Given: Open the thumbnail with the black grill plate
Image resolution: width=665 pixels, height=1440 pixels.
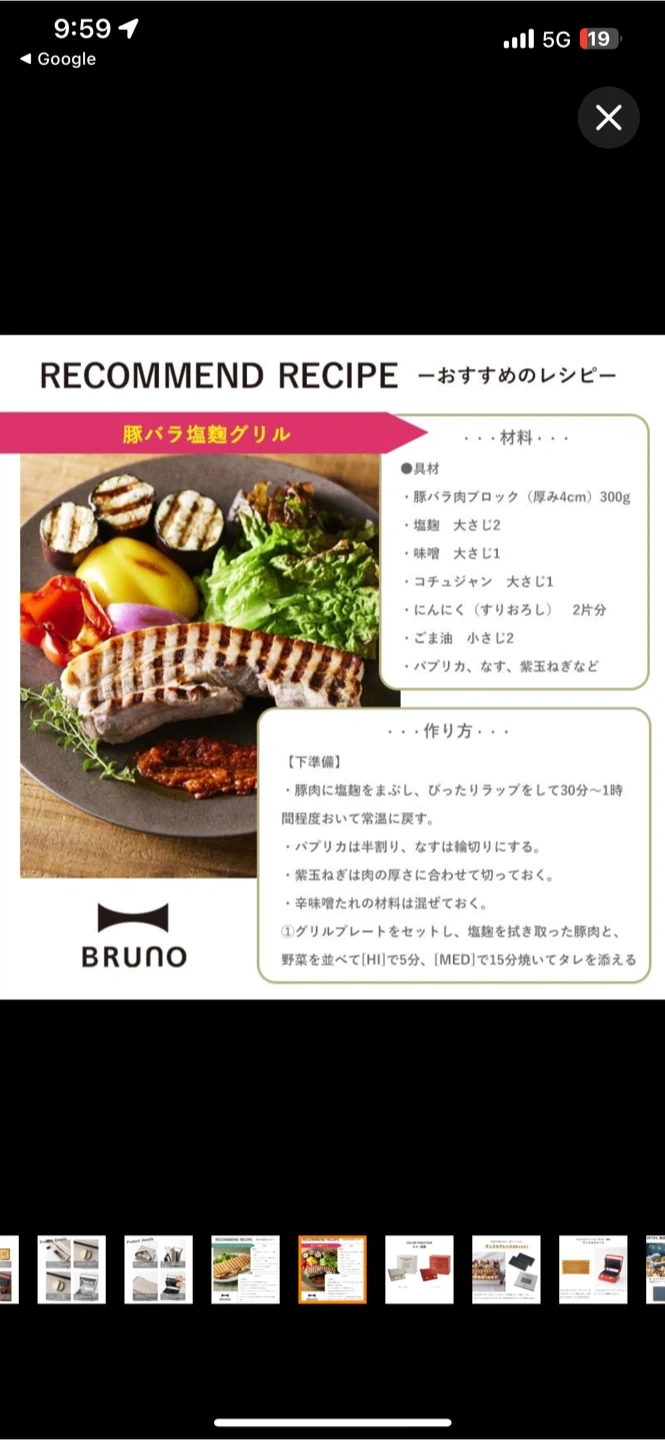Looking at the screenshot, I should click(x=506, y=1269).
